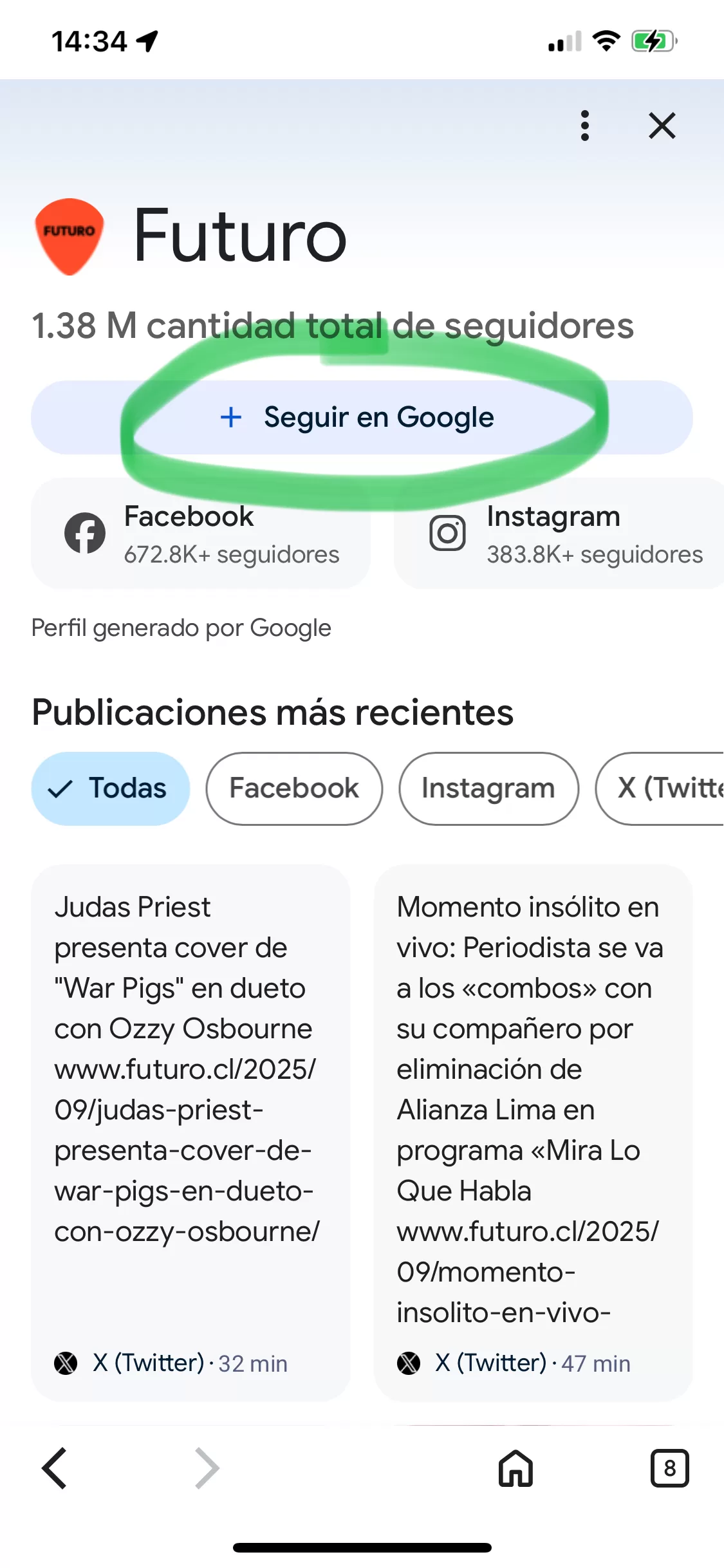Viewport: 724px width, 1568px height.
Task: Dismiss the Futuro profile panel
Action: coord(662,126)
